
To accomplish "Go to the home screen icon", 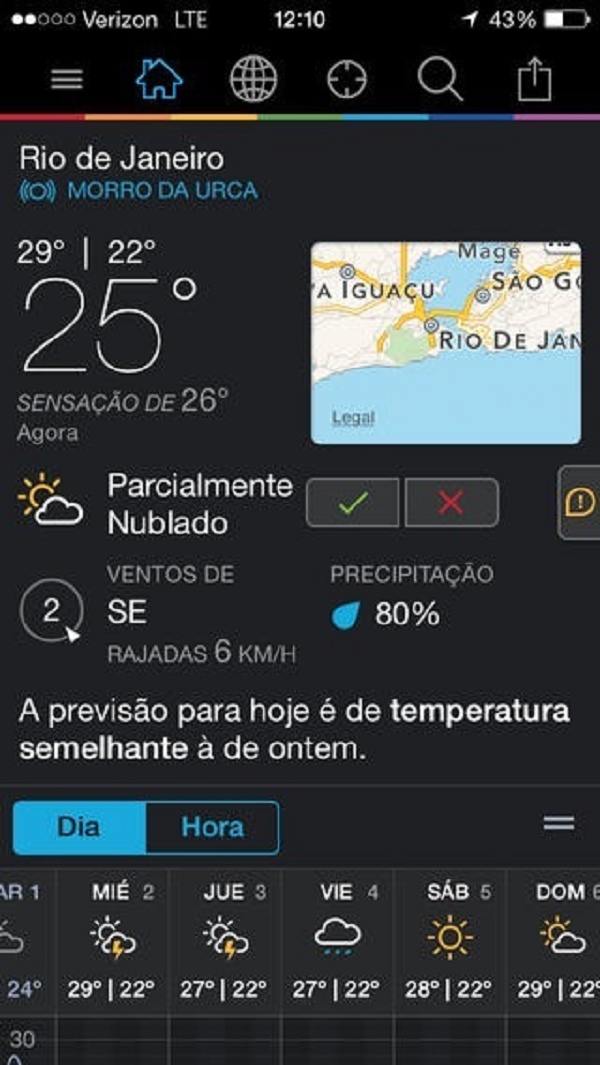I will point(159,79).
